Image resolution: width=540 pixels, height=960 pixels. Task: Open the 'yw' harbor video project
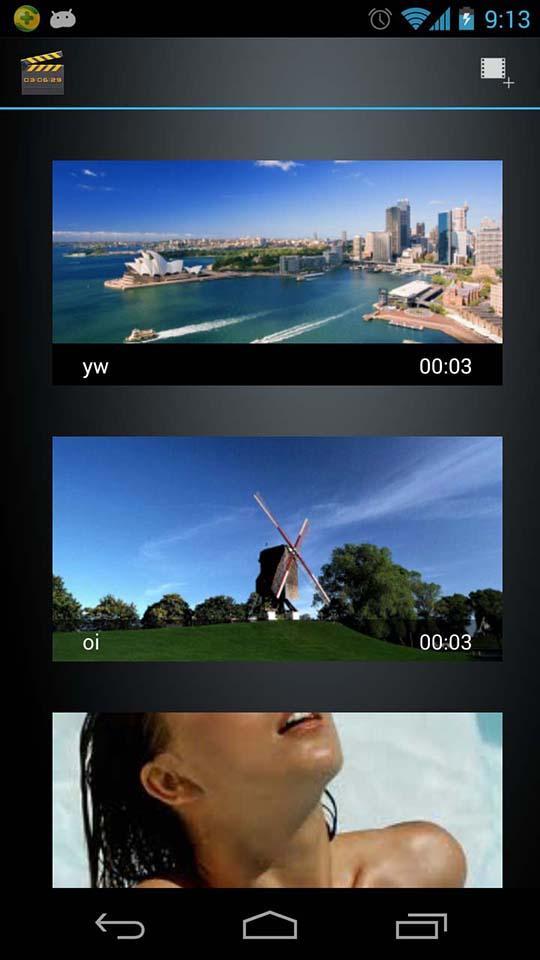(277, 272)
